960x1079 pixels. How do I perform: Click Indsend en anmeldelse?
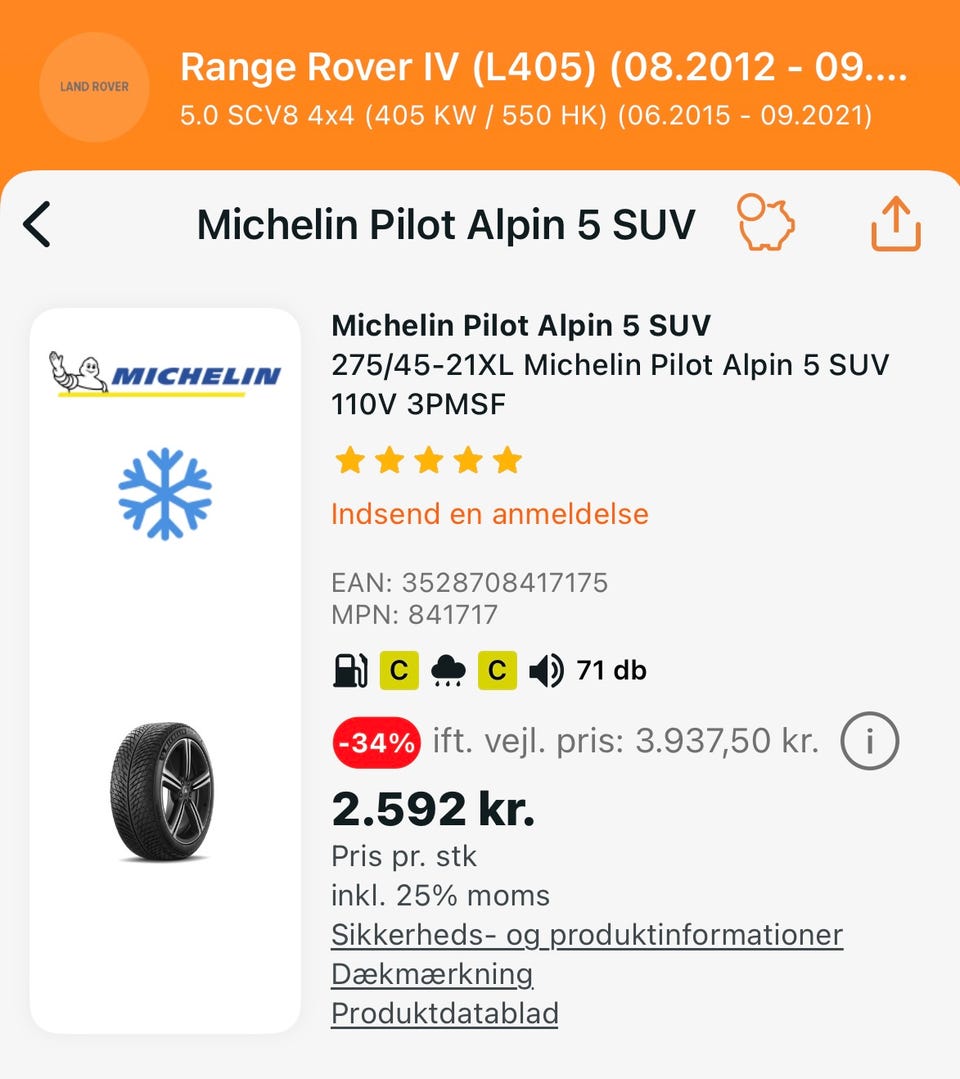click(x=487, y=513)
